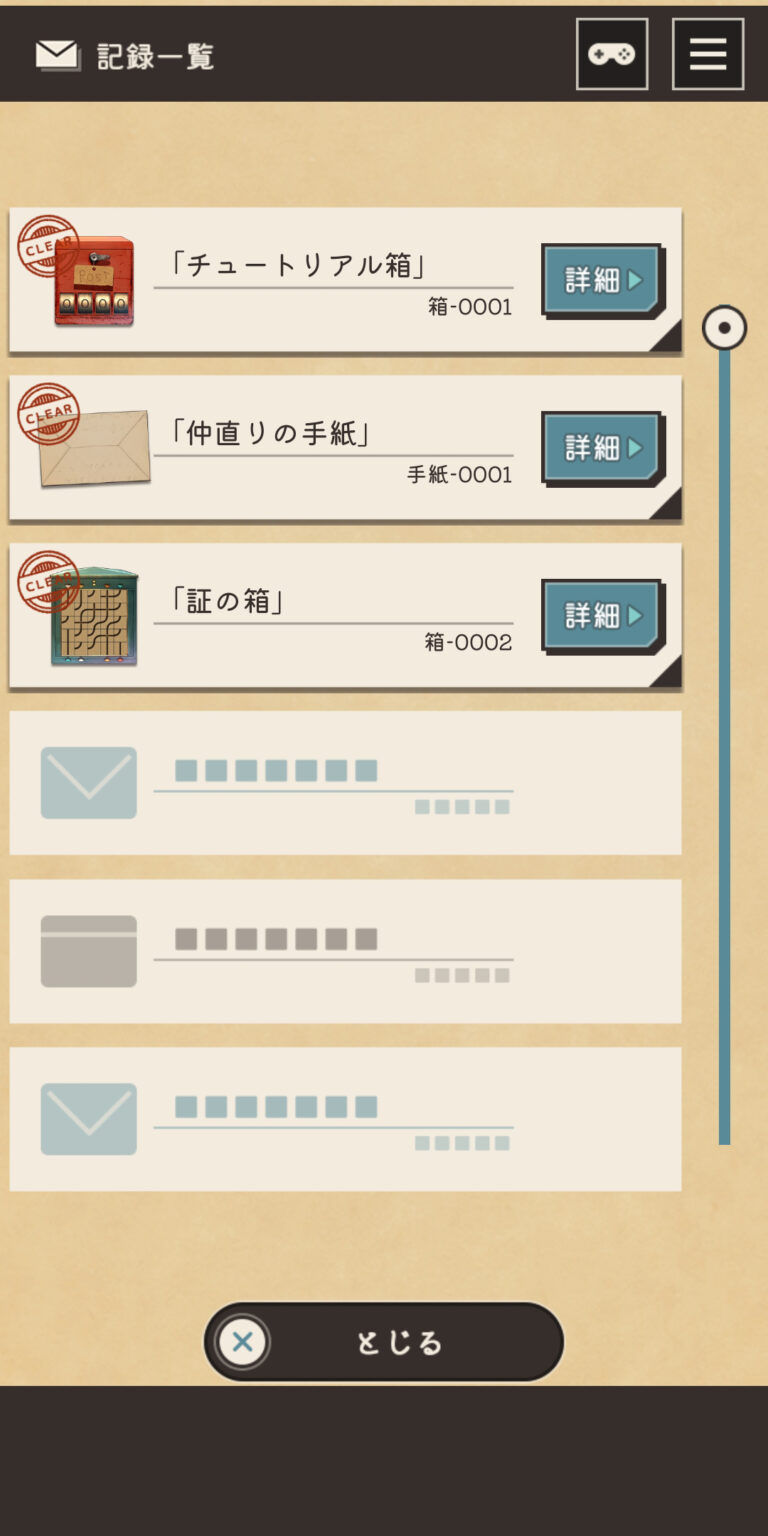Tap the scrollbar handle
The image size is (768, 1536).
[x=724, y=328]
